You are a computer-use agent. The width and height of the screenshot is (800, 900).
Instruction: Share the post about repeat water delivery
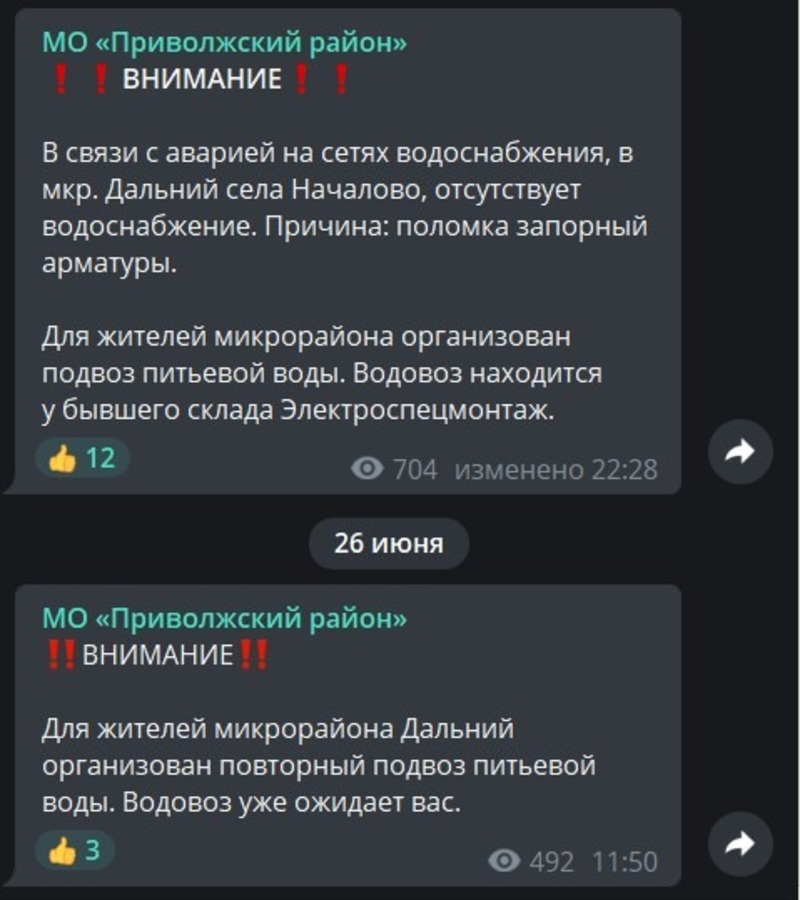tap(740, 845)
